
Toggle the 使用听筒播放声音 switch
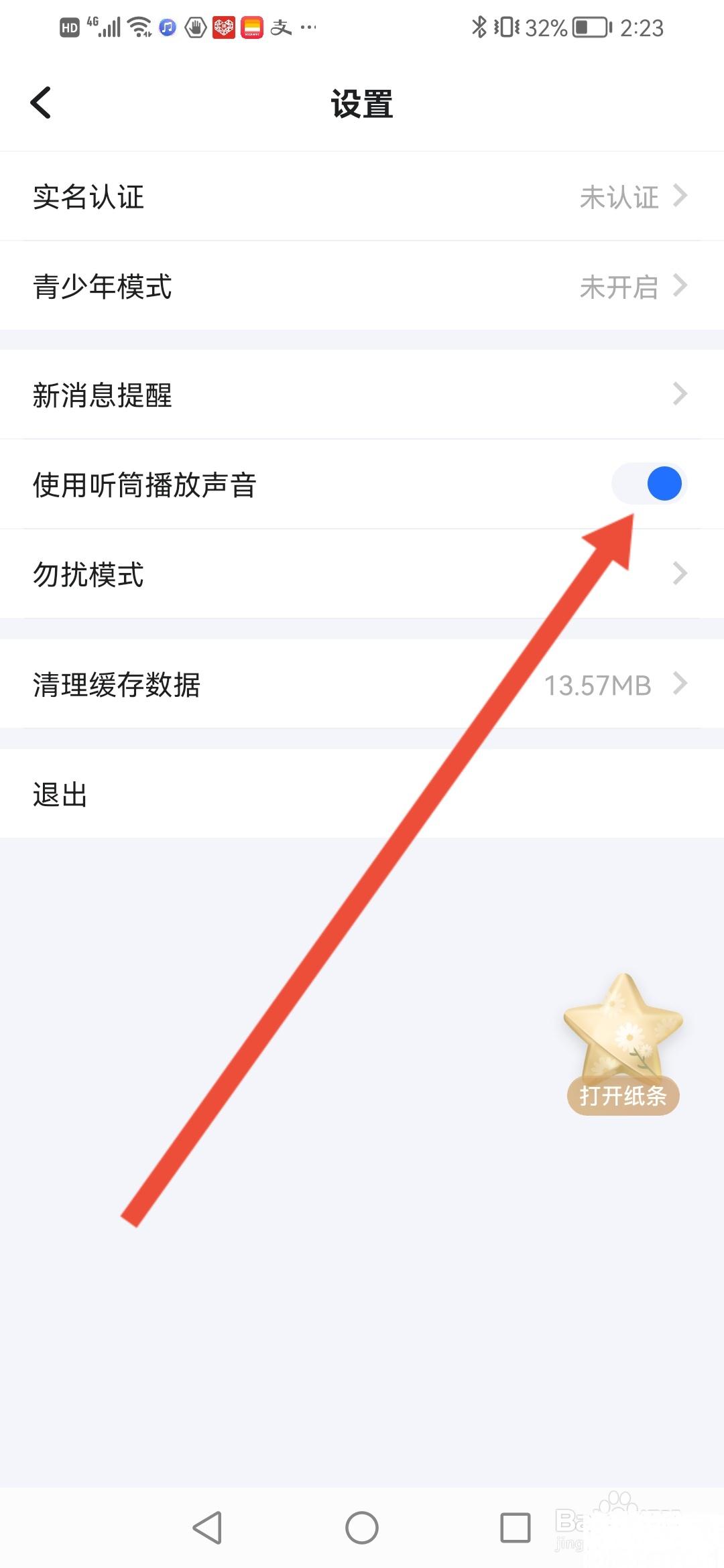(649, 484)
